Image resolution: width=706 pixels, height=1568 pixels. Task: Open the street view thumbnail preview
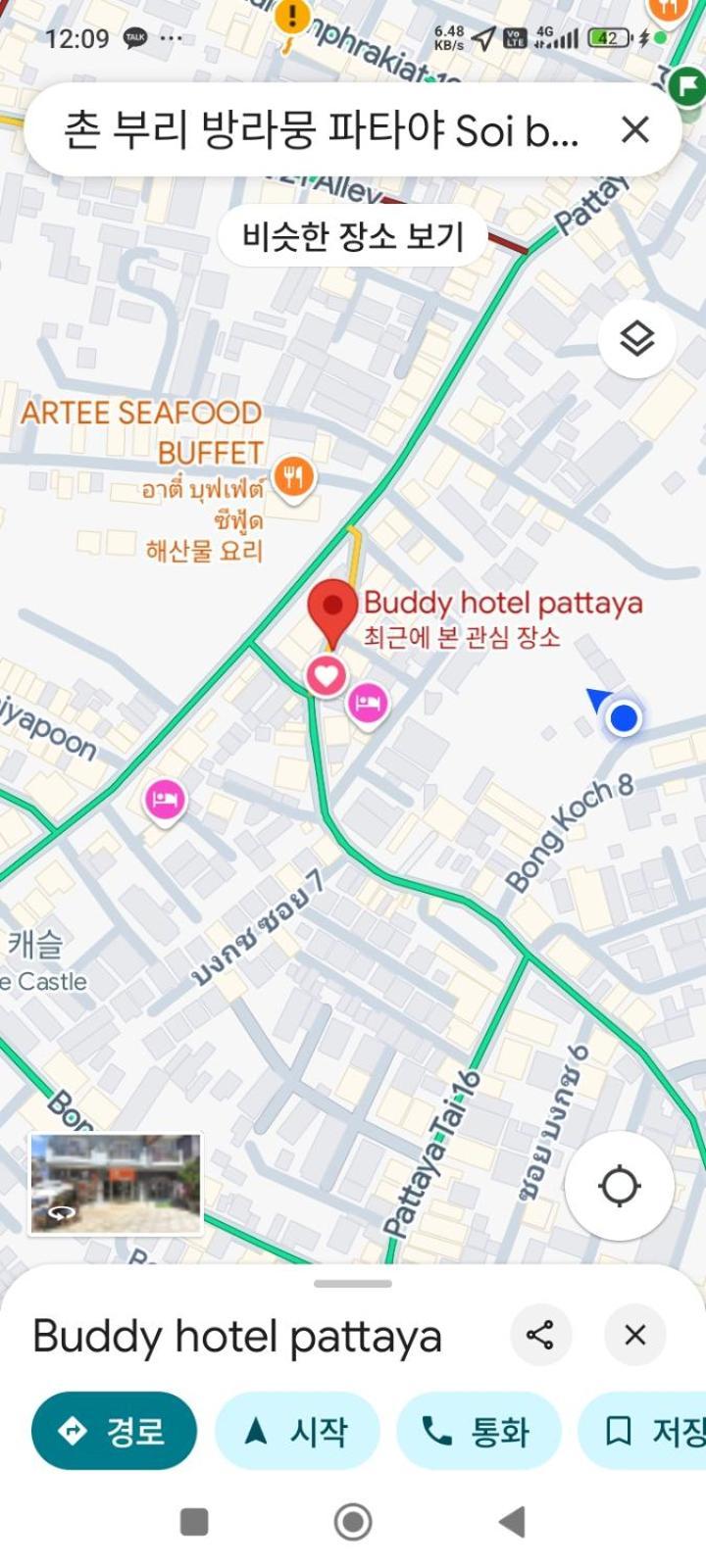click(113, 1186)
